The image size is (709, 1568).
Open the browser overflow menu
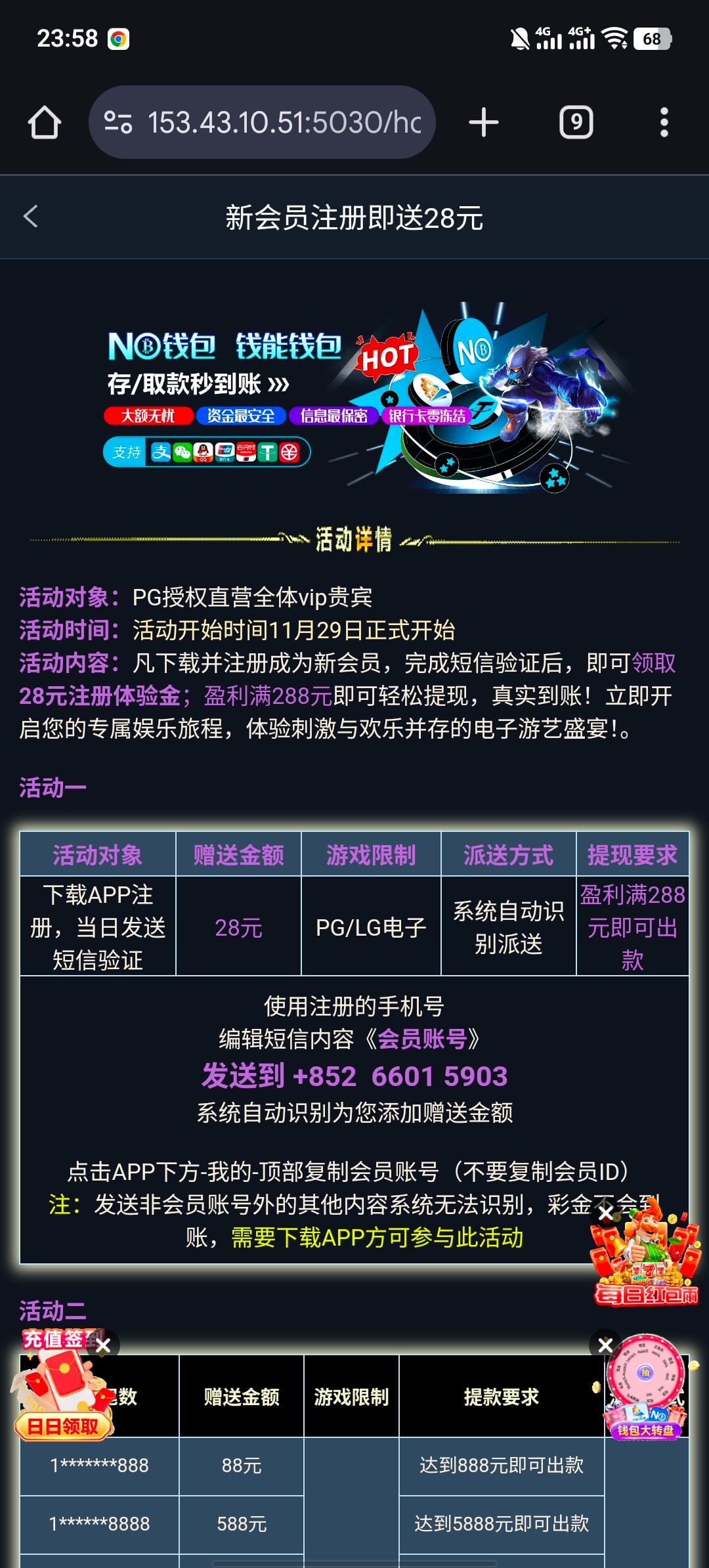pos(664,123)
